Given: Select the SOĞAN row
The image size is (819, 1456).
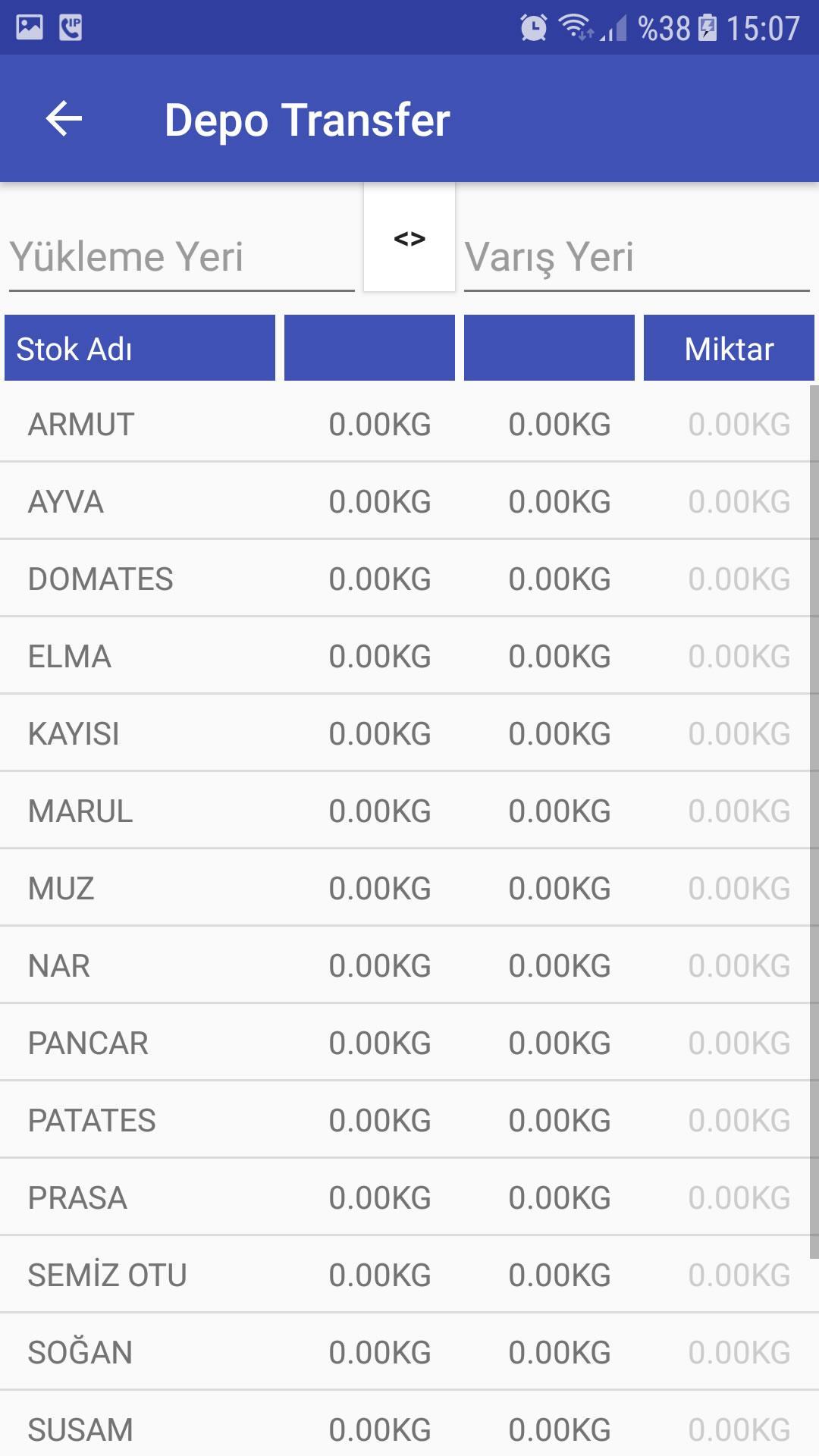Looking at the screenshot, I should click(x=409, y=1352).
